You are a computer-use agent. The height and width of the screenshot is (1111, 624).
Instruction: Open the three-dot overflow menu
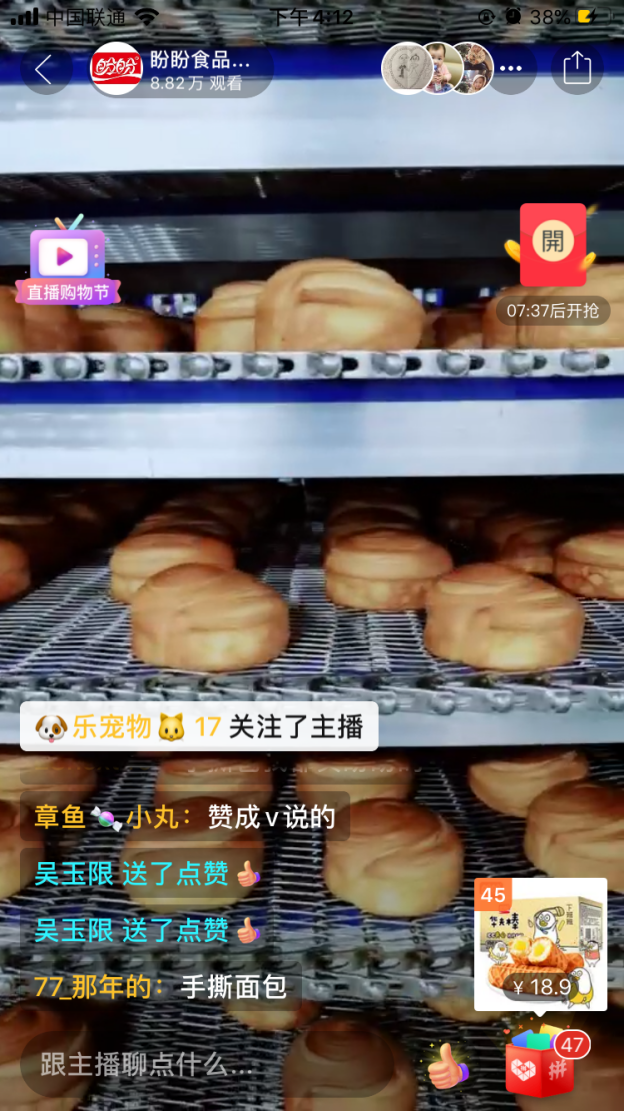point(511,69)
